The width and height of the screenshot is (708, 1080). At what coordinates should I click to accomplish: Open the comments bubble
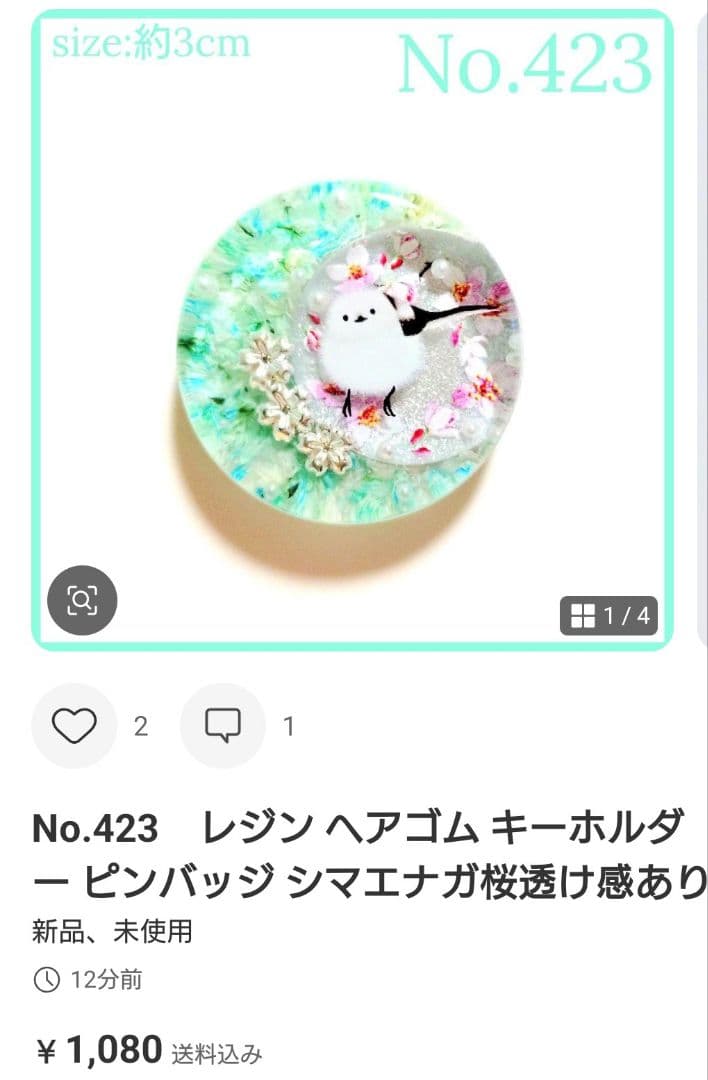(222, 725)
